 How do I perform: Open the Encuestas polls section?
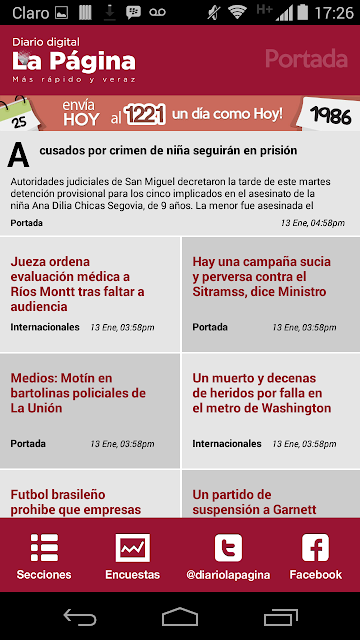[x=133, y=556]
